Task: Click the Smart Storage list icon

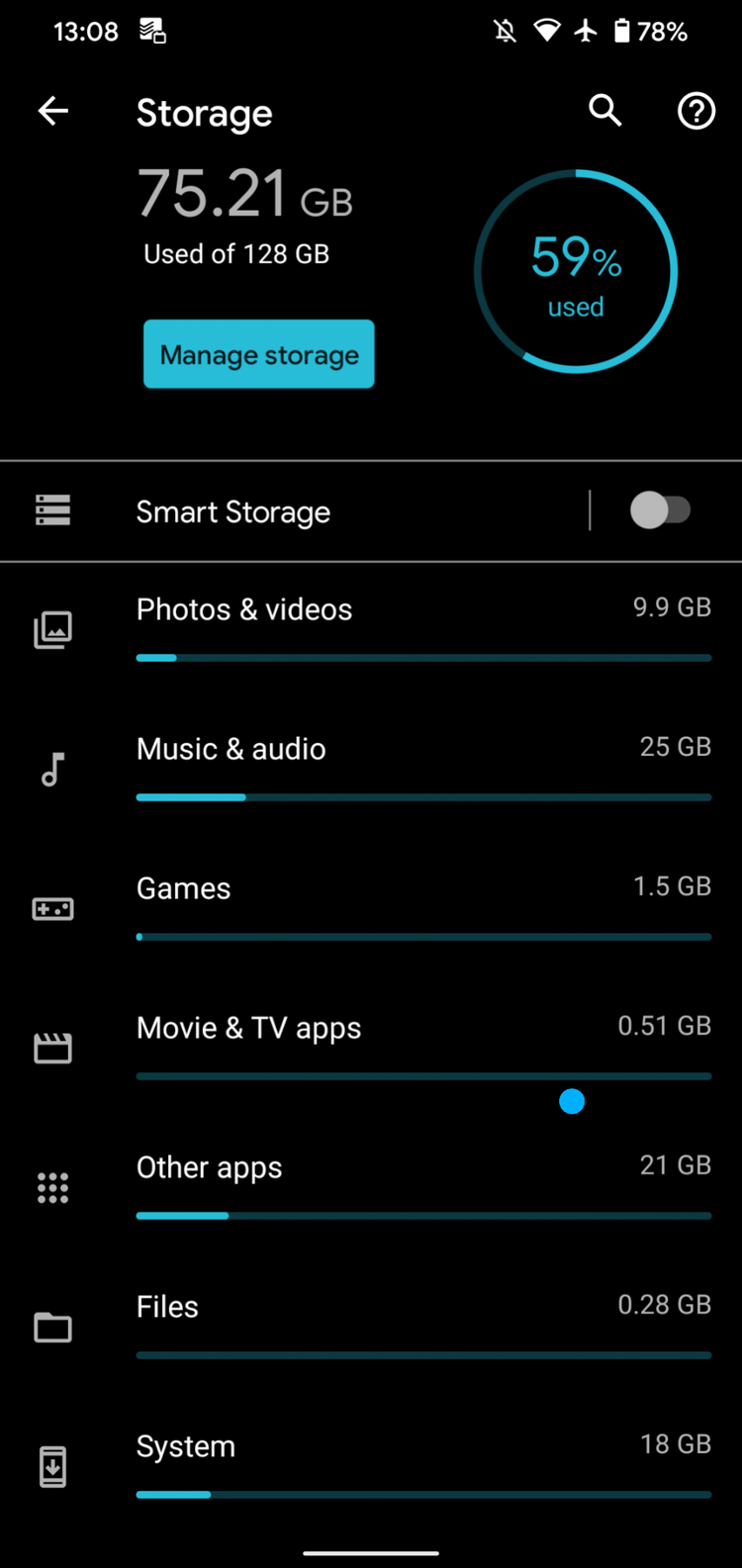Action: pos(52,509)
